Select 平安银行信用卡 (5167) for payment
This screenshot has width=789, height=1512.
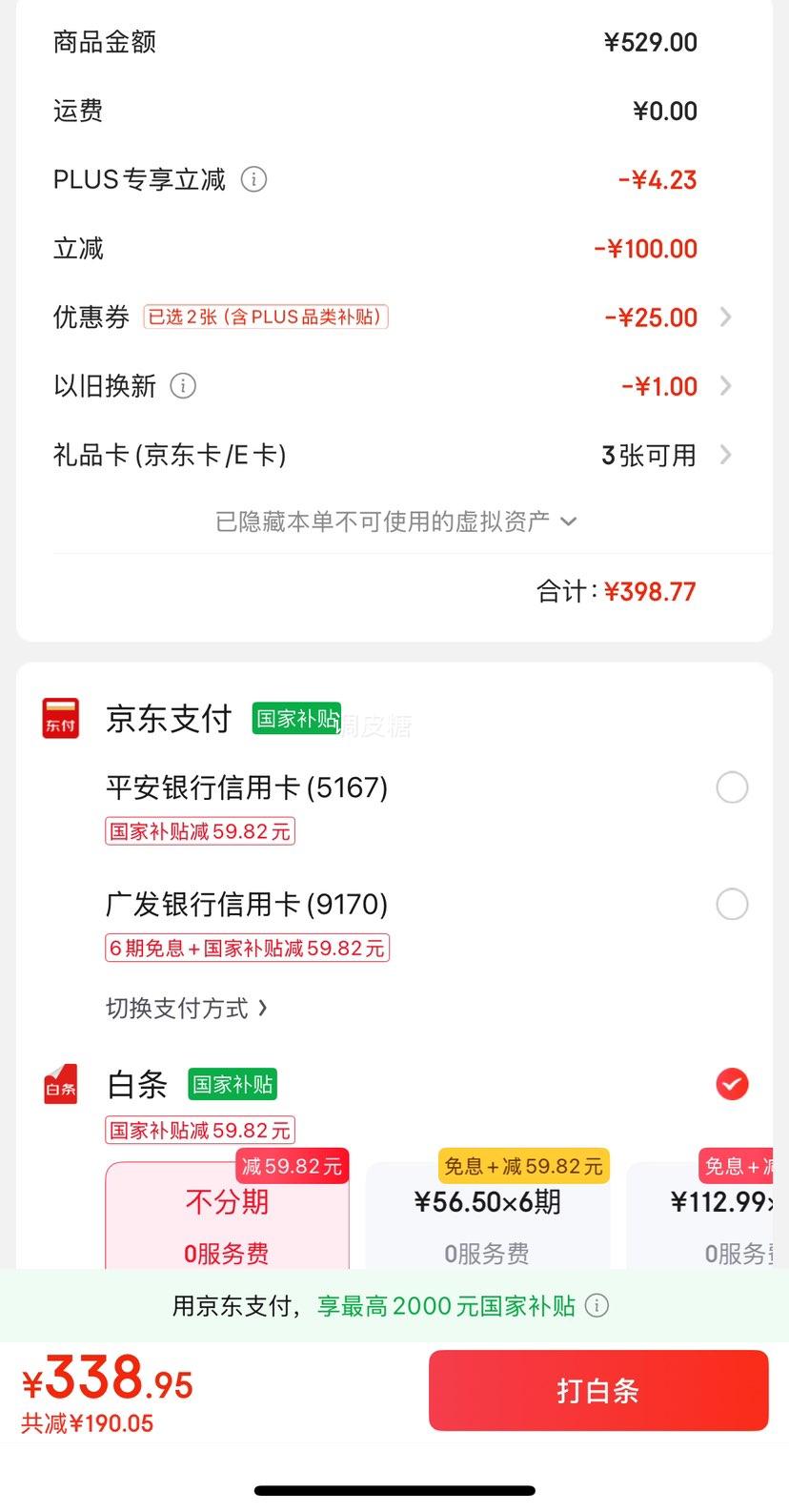coord(732,787)
